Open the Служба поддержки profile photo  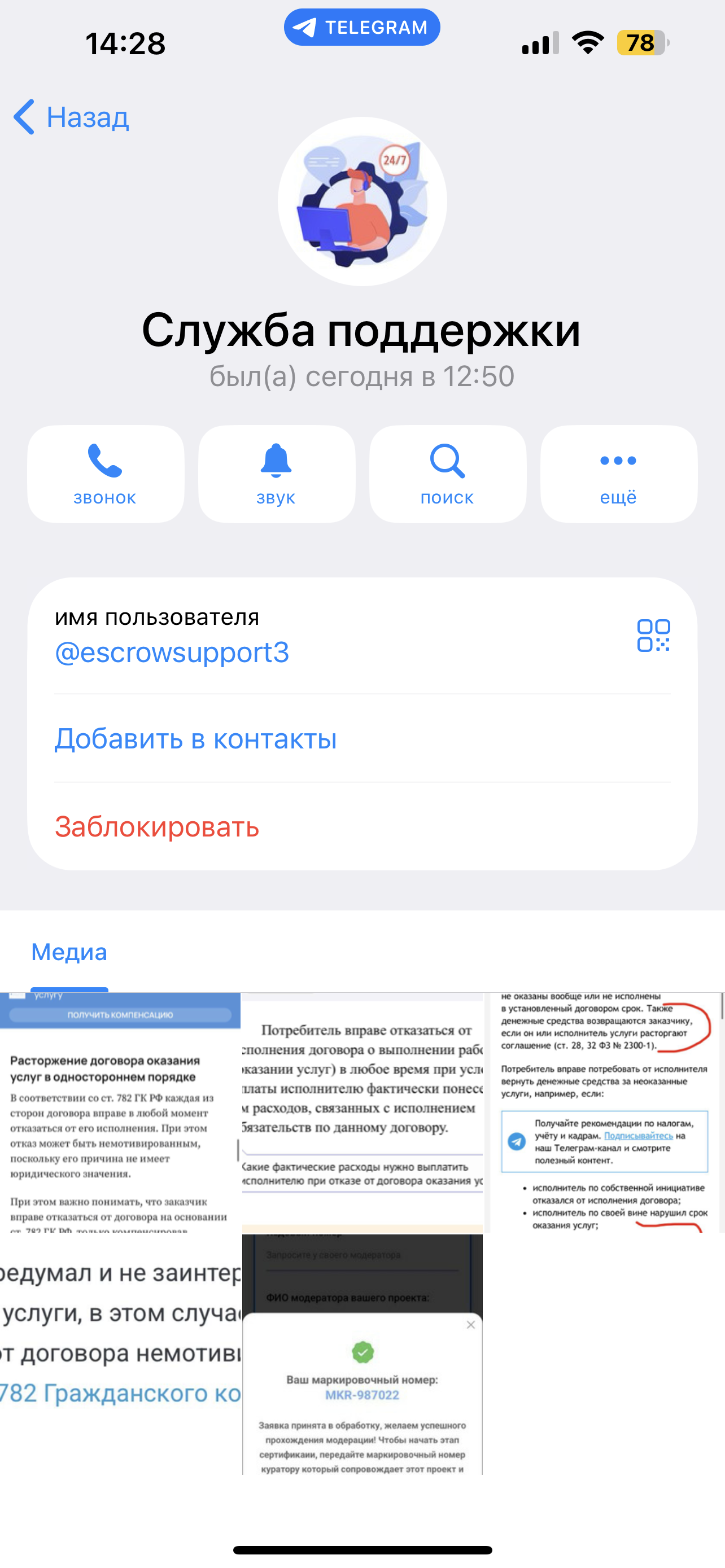[362, 202]
